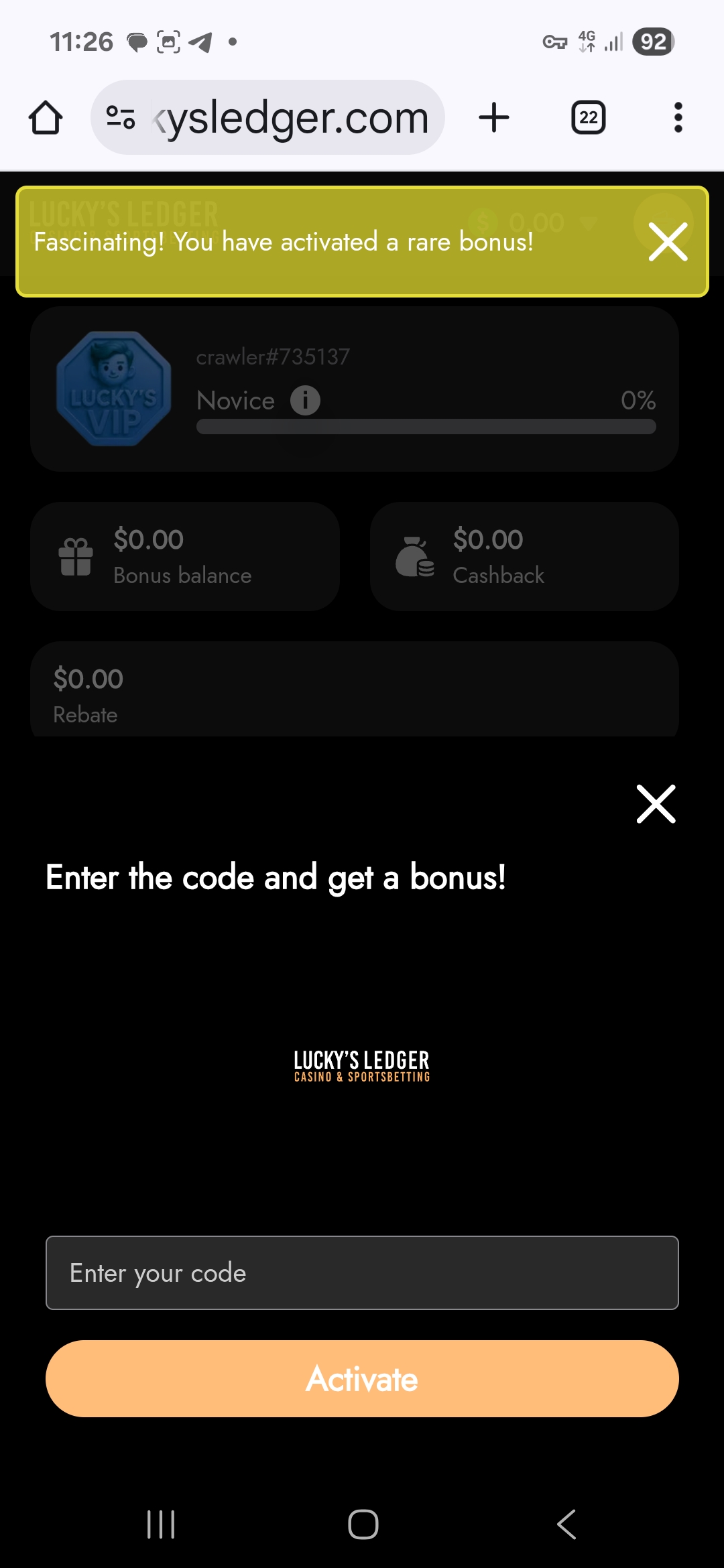Focus the Enter your code field
The width and height of the screenshot is (724, 1568).
point(362,1272)
